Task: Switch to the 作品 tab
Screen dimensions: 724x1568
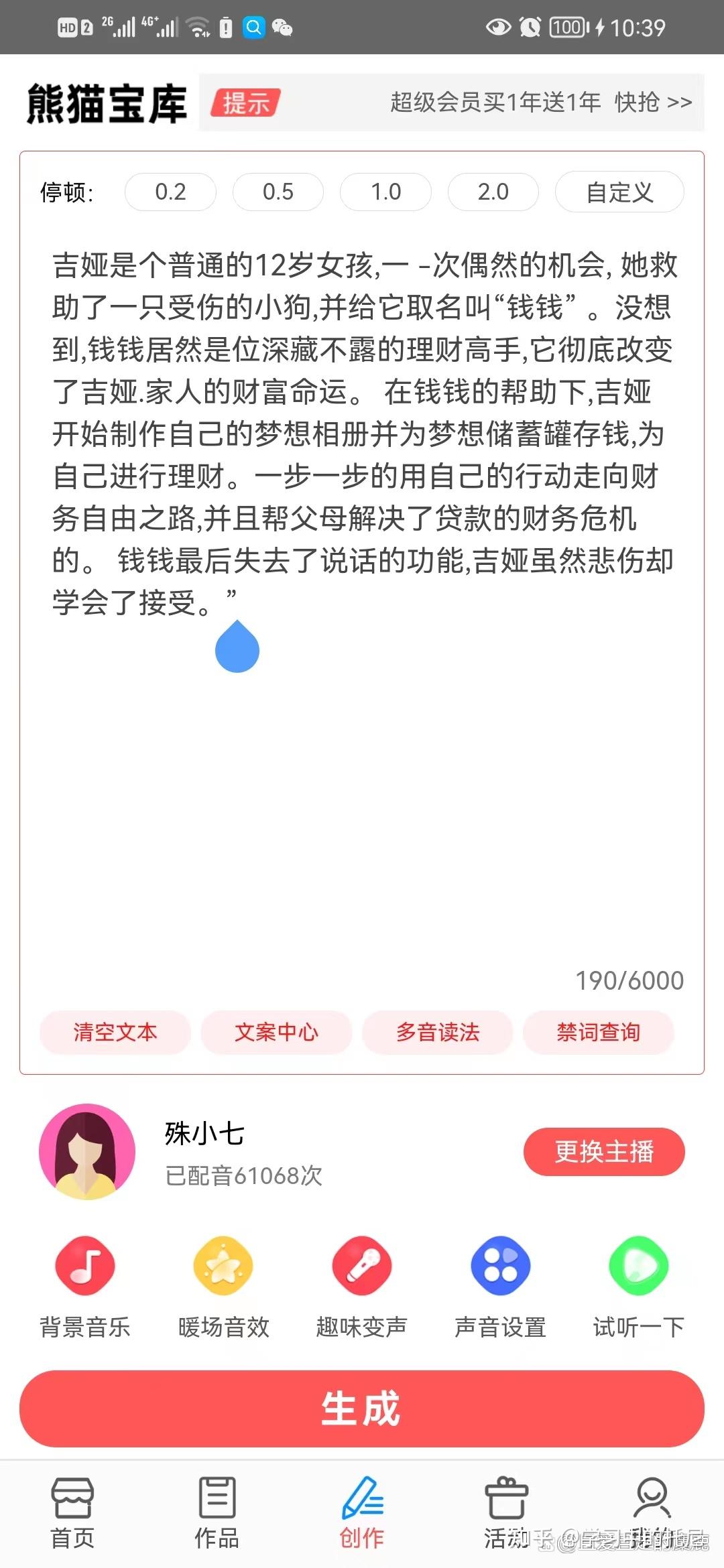Action: pos(217,1513)
